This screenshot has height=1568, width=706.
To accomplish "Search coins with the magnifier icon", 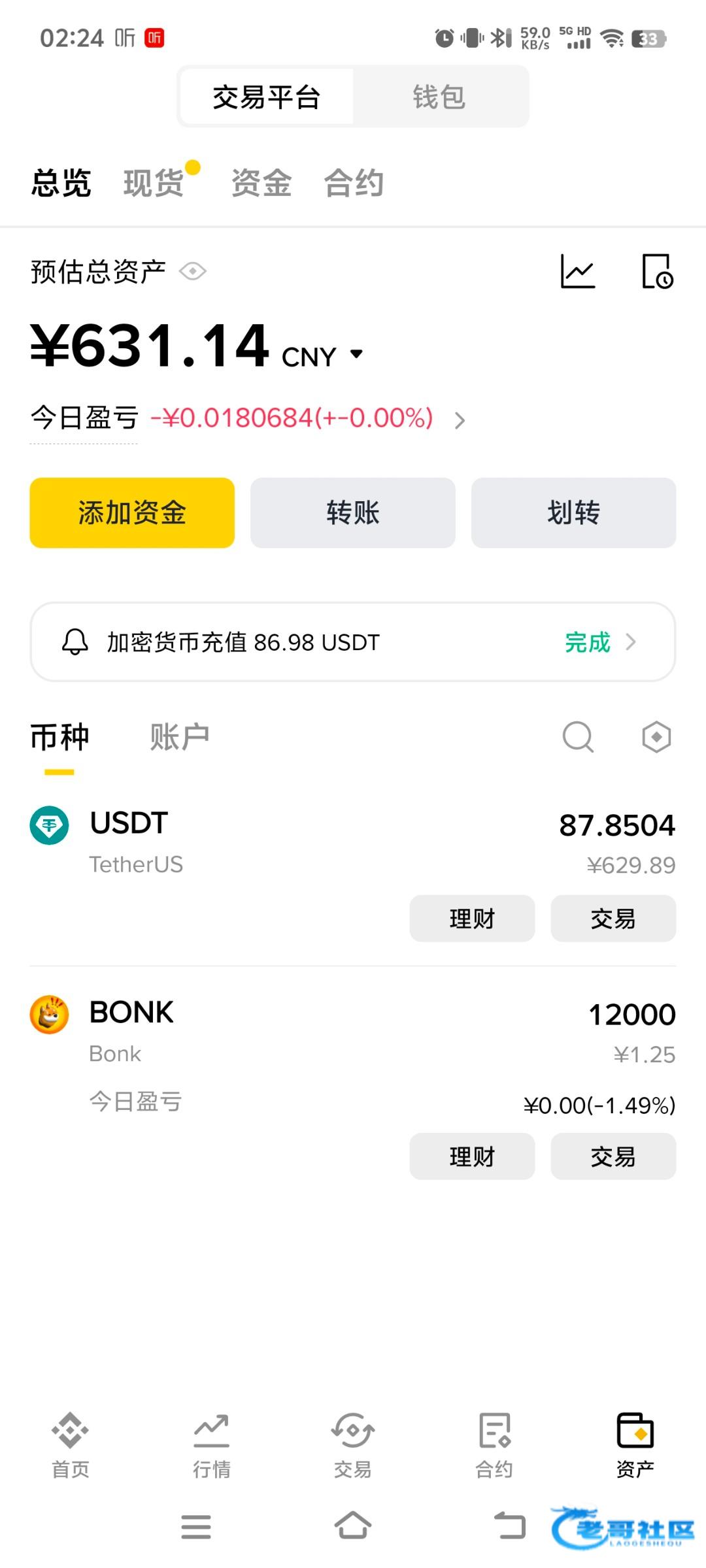I will tap(578, 737).
